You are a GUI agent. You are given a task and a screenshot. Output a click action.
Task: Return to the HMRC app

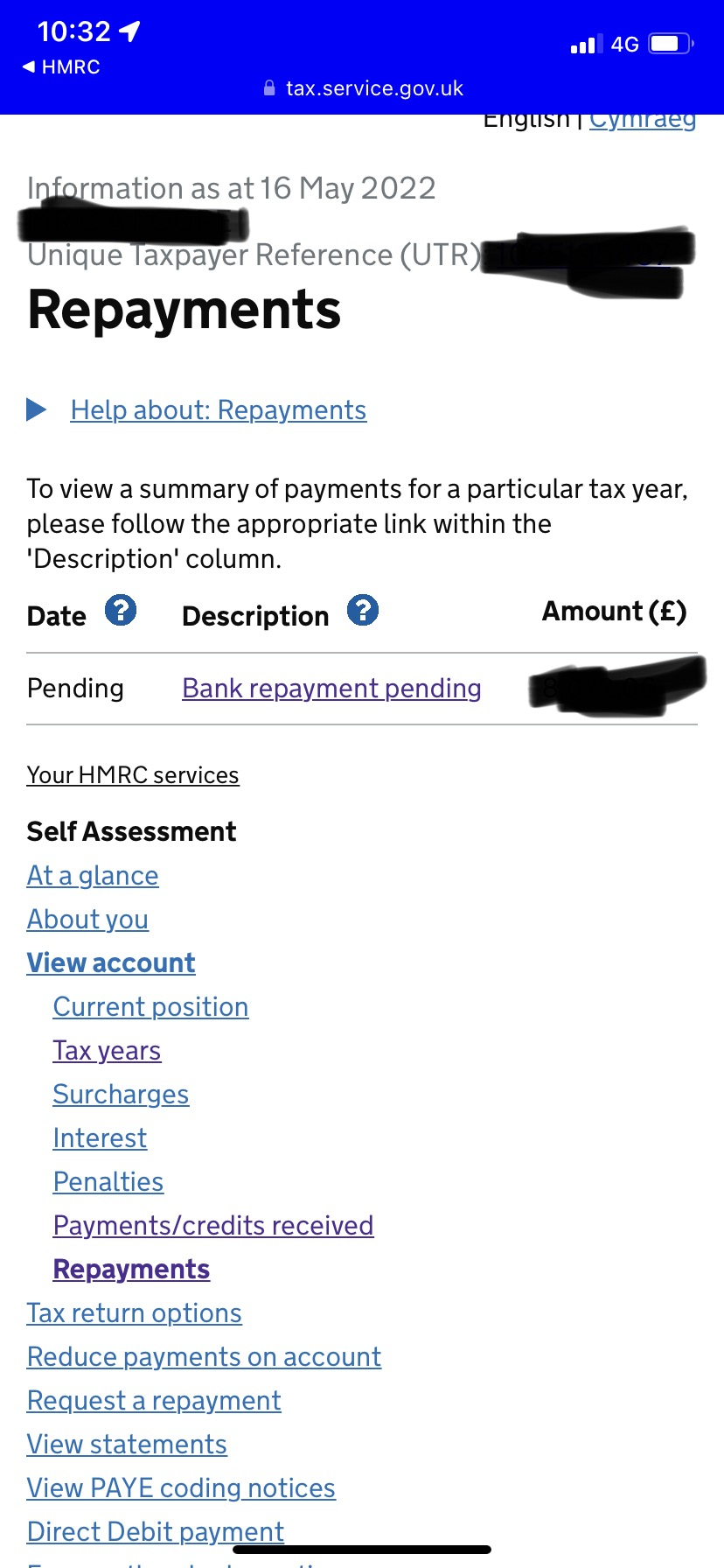tap(61, 67)
